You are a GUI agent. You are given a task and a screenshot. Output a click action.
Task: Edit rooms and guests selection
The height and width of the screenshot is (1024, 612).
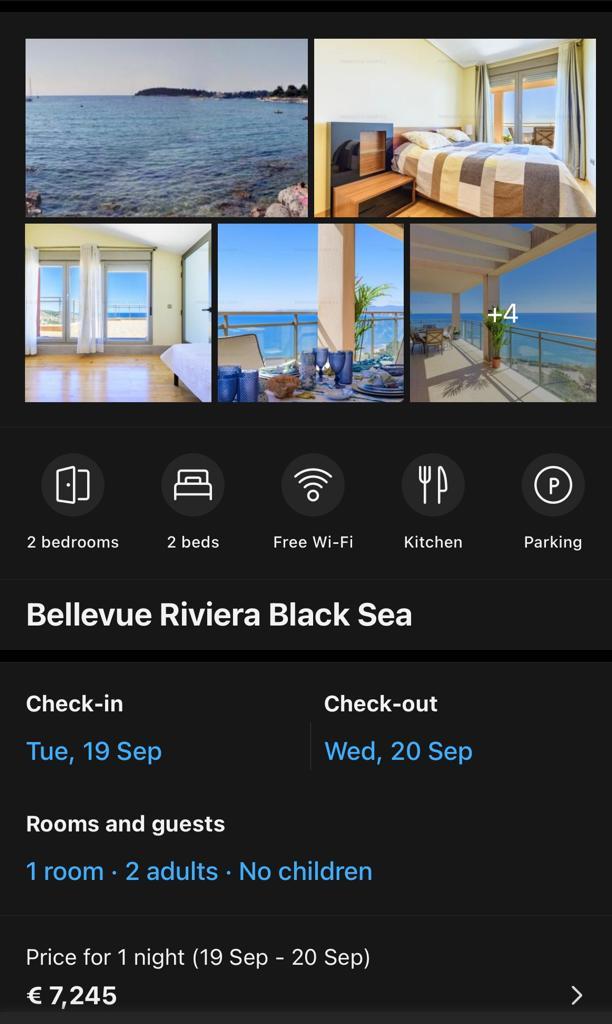click(199, 871)
